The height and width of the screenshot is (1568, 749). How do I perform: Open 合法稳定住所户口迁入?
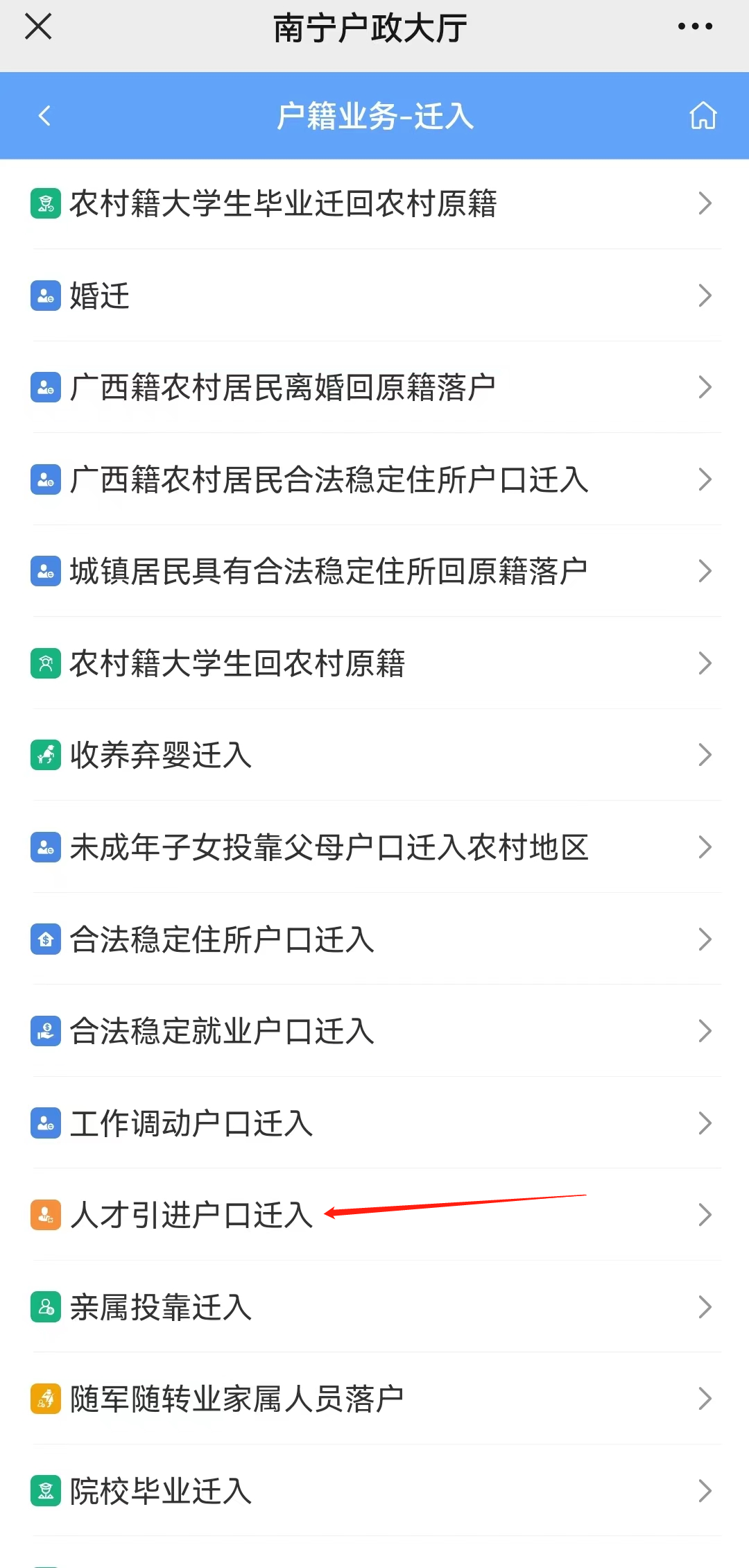coord(222,940)
